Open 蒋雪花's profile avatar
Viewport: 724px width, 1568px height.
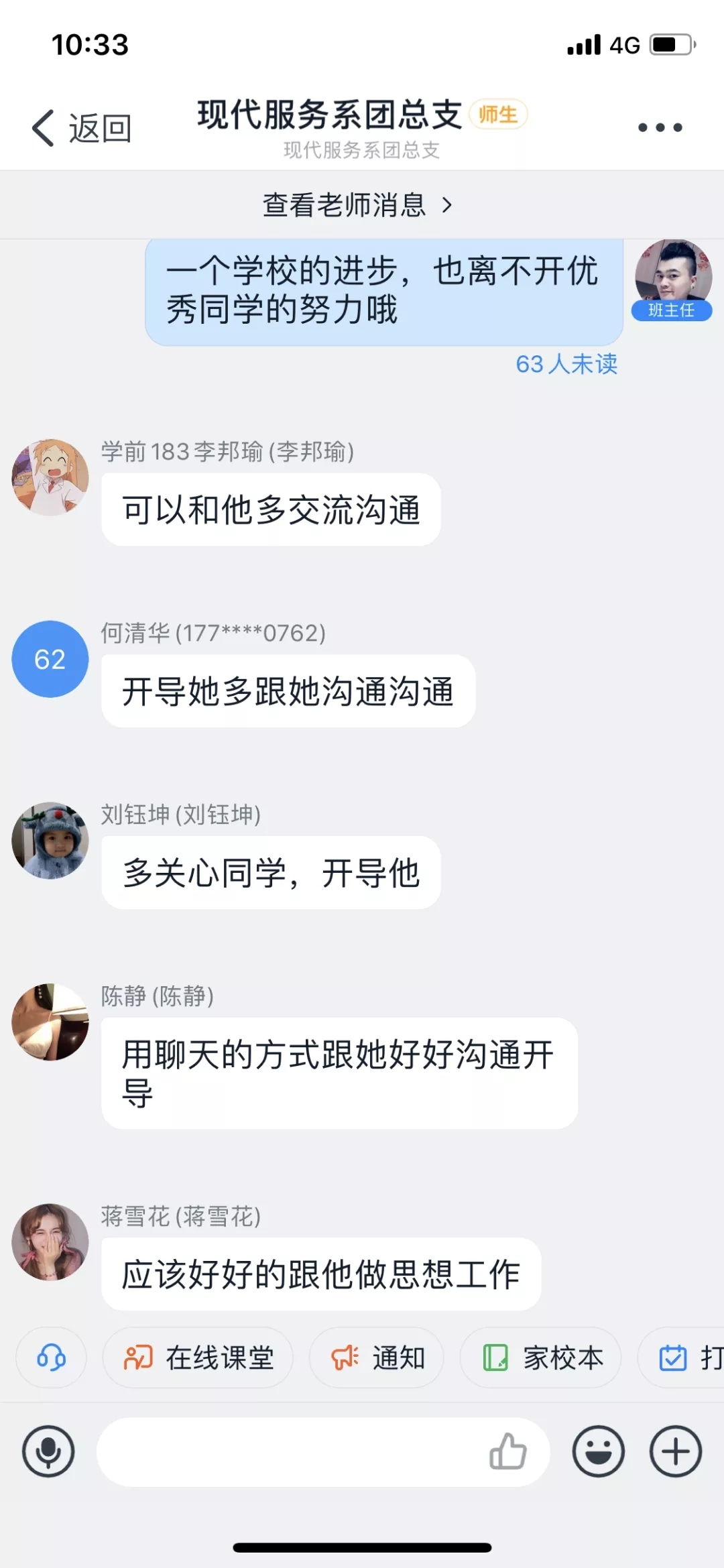tap(50, 1242)
